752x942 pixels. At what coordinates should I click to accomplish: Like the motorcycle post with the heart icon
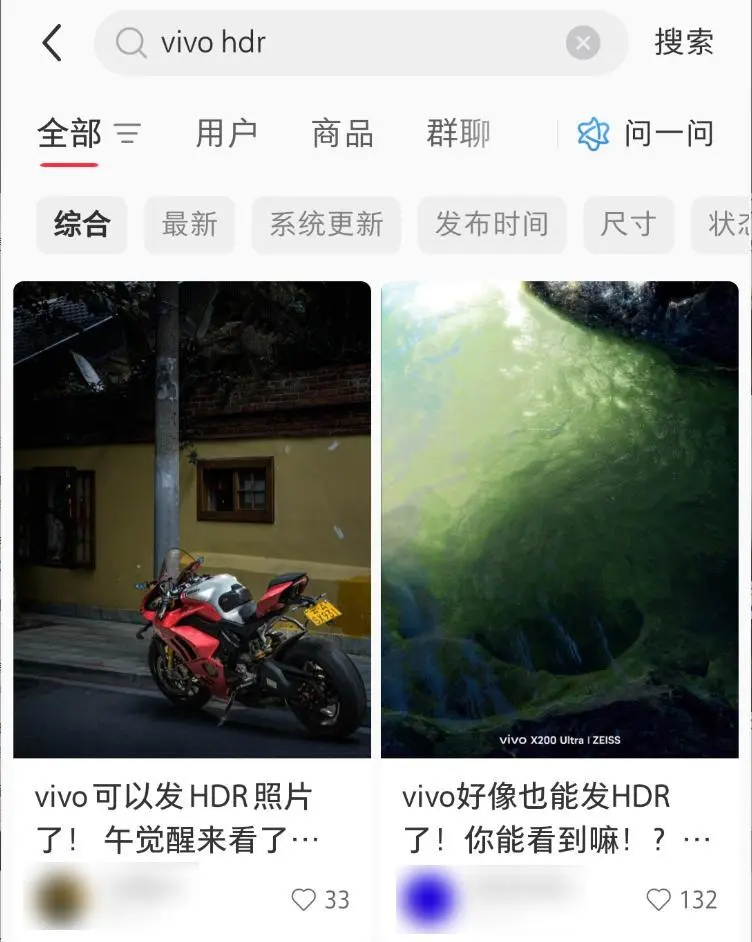coord(305,900)
